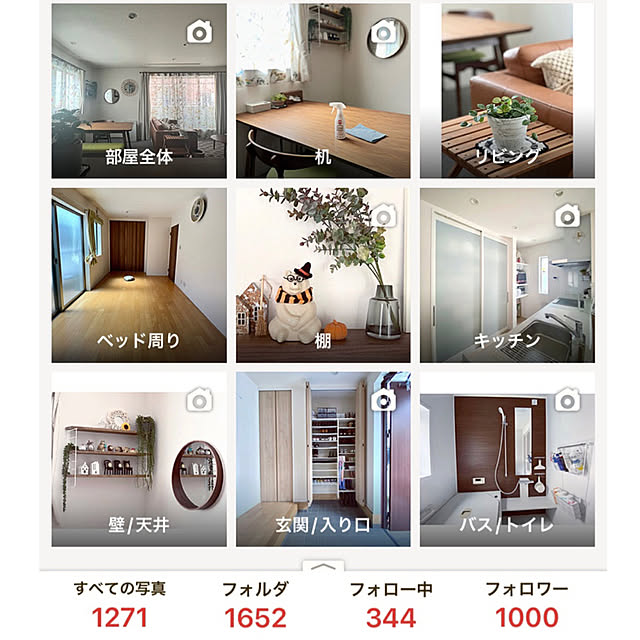The image size is (640, 640).
Task: Open the バス/トイレ category
Action: tap(507, 460)
